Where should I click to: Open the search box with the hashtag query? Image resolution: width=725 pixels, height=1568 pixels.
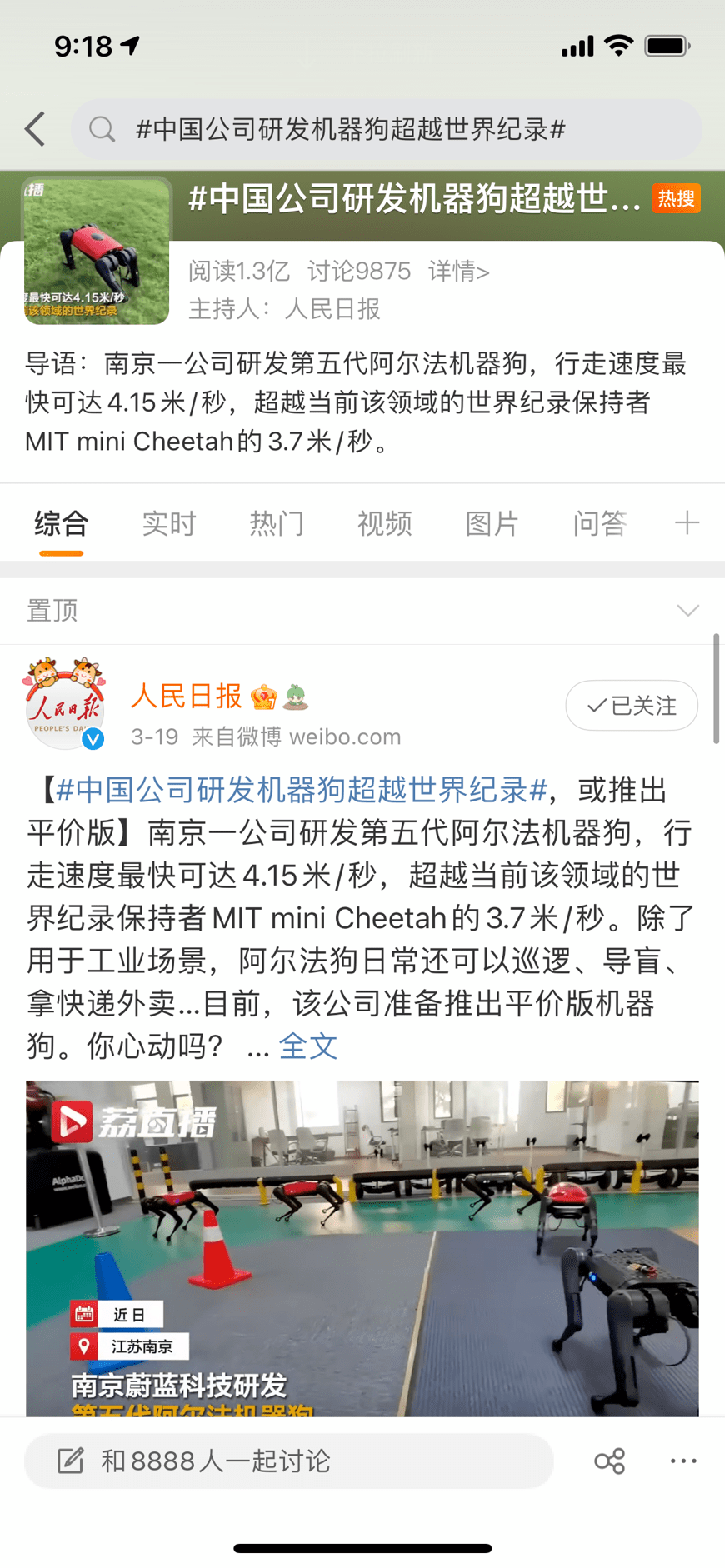pos(385,129)
